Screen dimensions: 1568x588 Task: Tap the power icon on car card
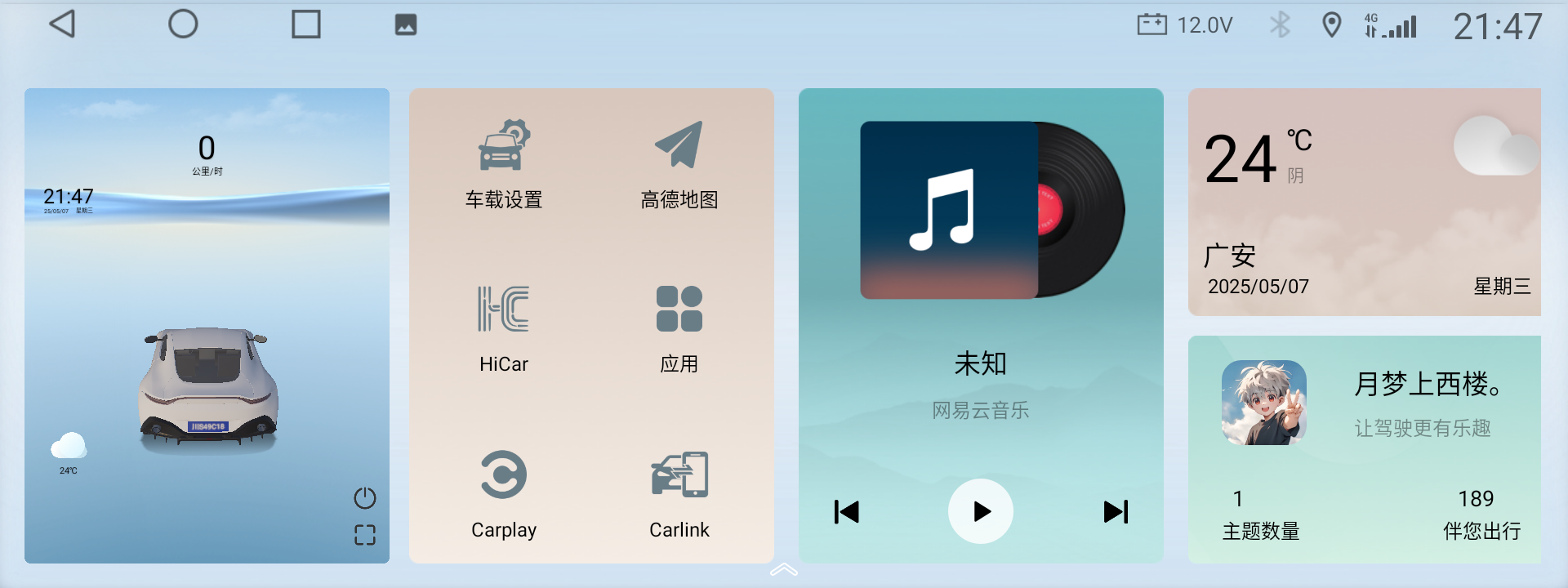click(x=365, y=497)
